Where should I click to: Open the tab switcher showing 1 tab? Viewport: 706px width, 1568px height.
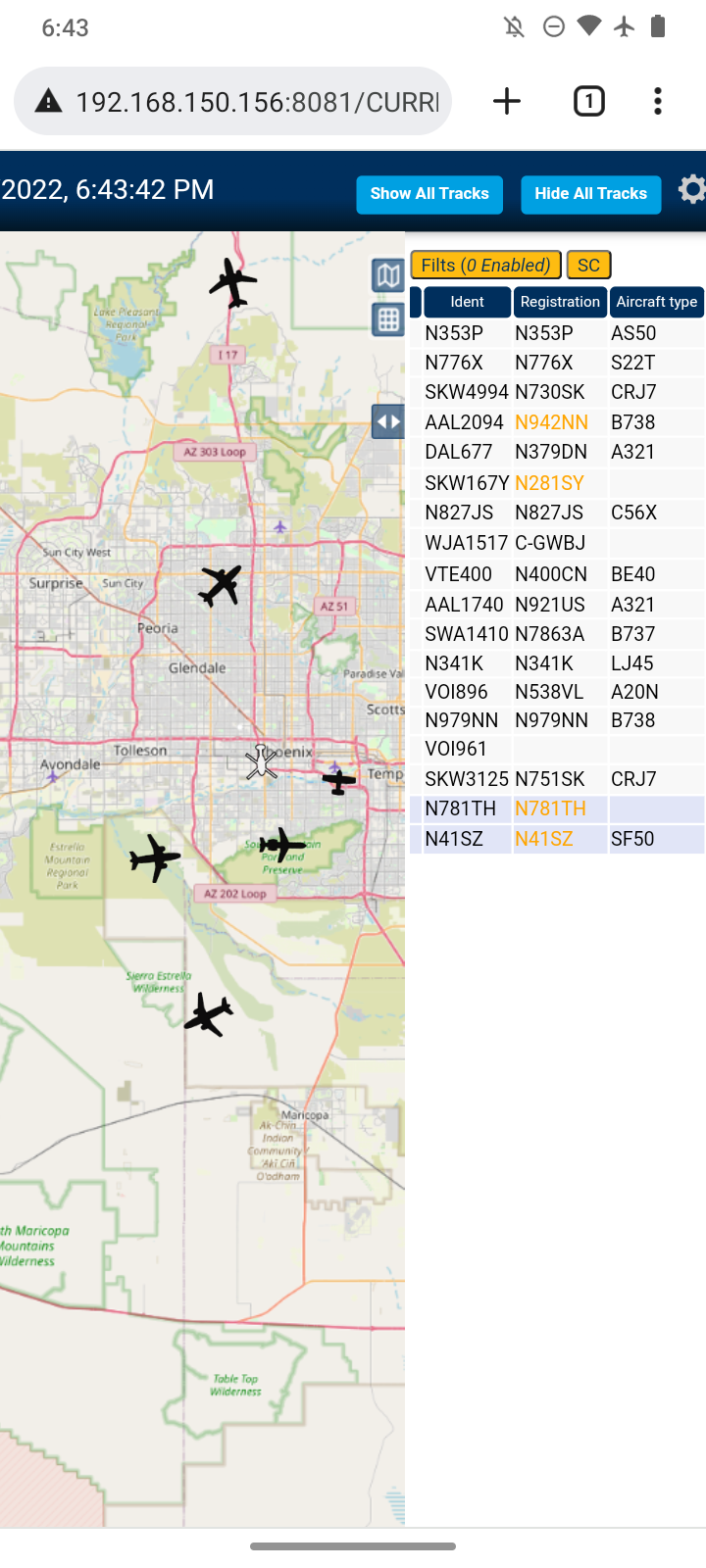(588, 101)
